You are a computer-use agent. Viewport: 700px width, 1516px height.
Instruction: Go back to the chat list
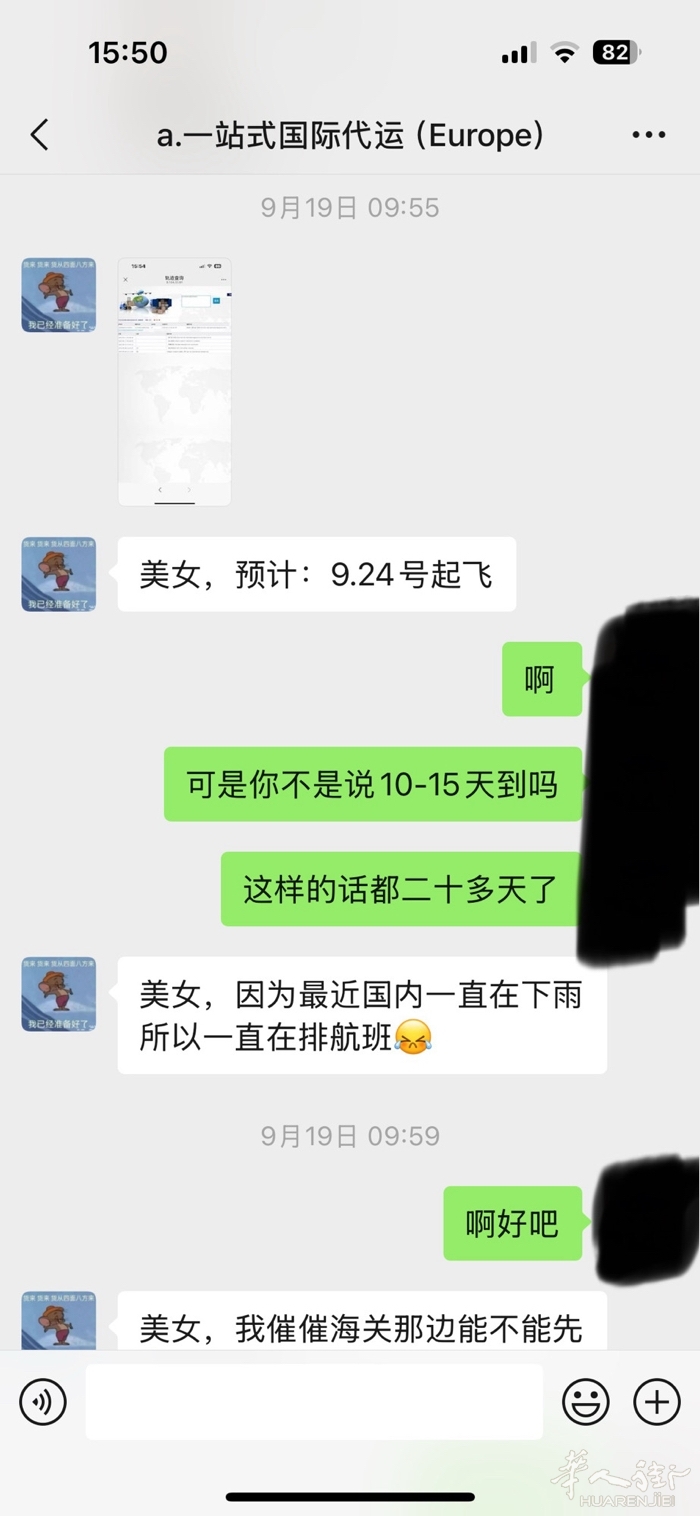40,135
